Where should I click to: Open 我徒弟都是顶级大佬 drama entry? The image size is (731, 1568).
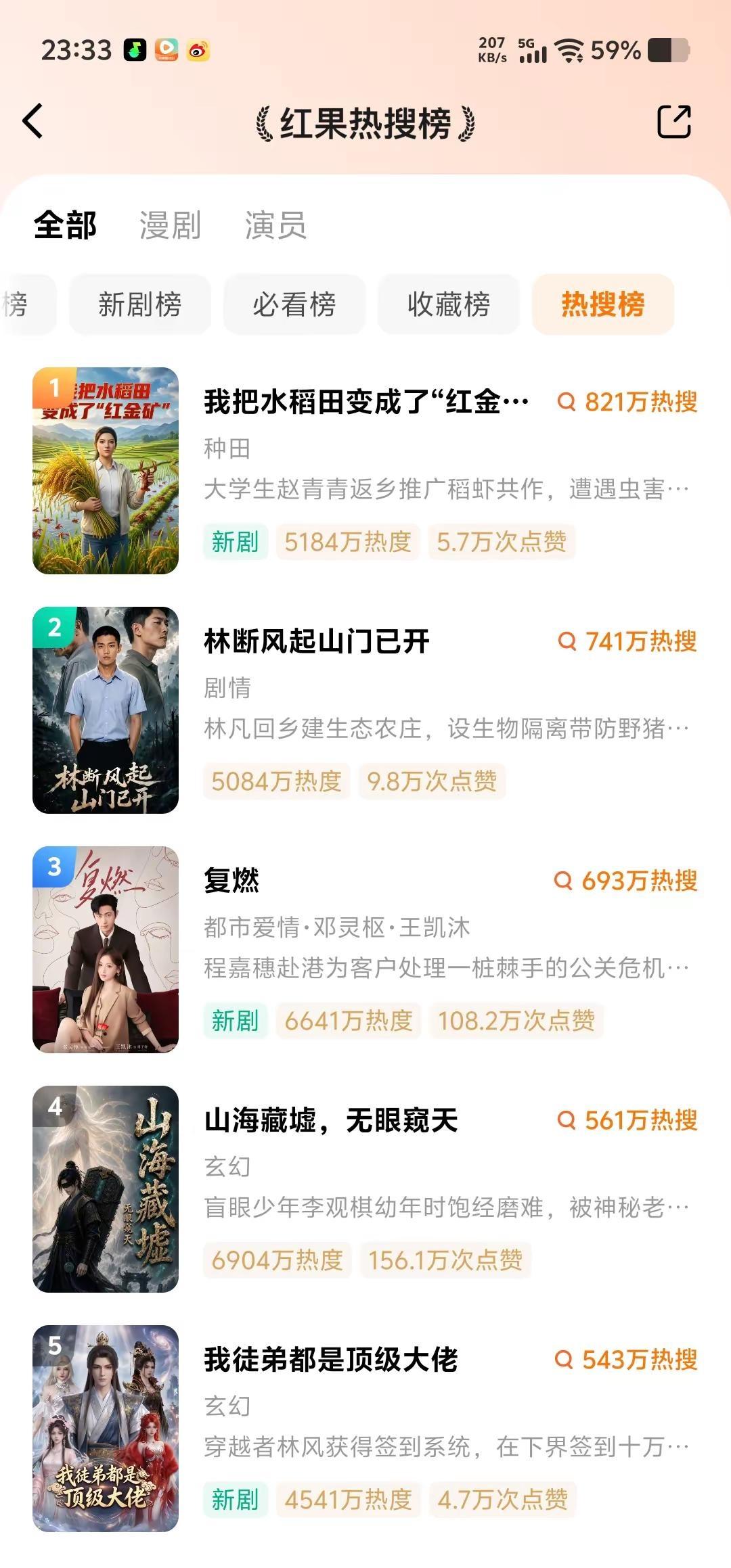[365, 1429]
